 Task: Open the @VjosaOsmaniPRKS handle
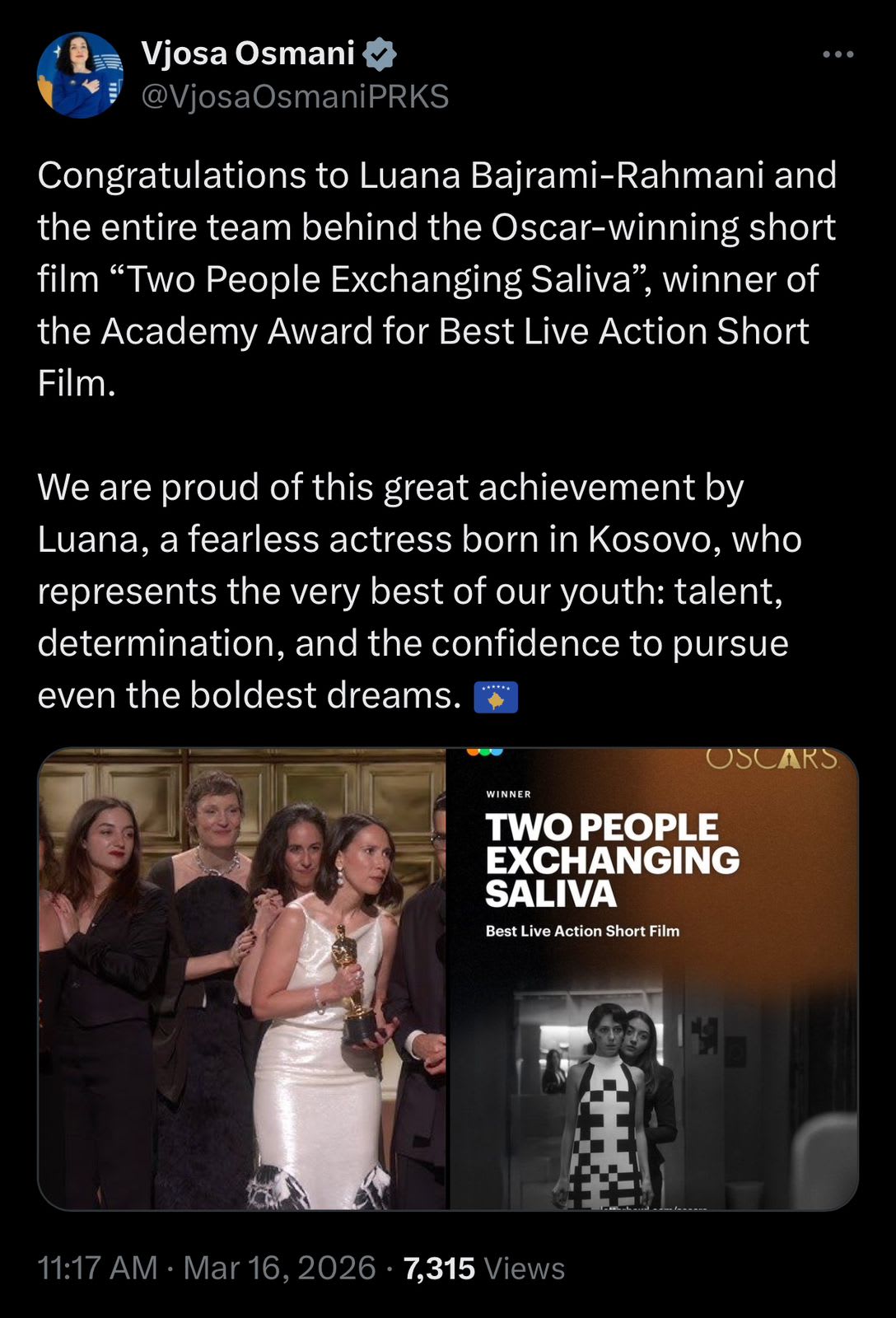tap(295, 97)
